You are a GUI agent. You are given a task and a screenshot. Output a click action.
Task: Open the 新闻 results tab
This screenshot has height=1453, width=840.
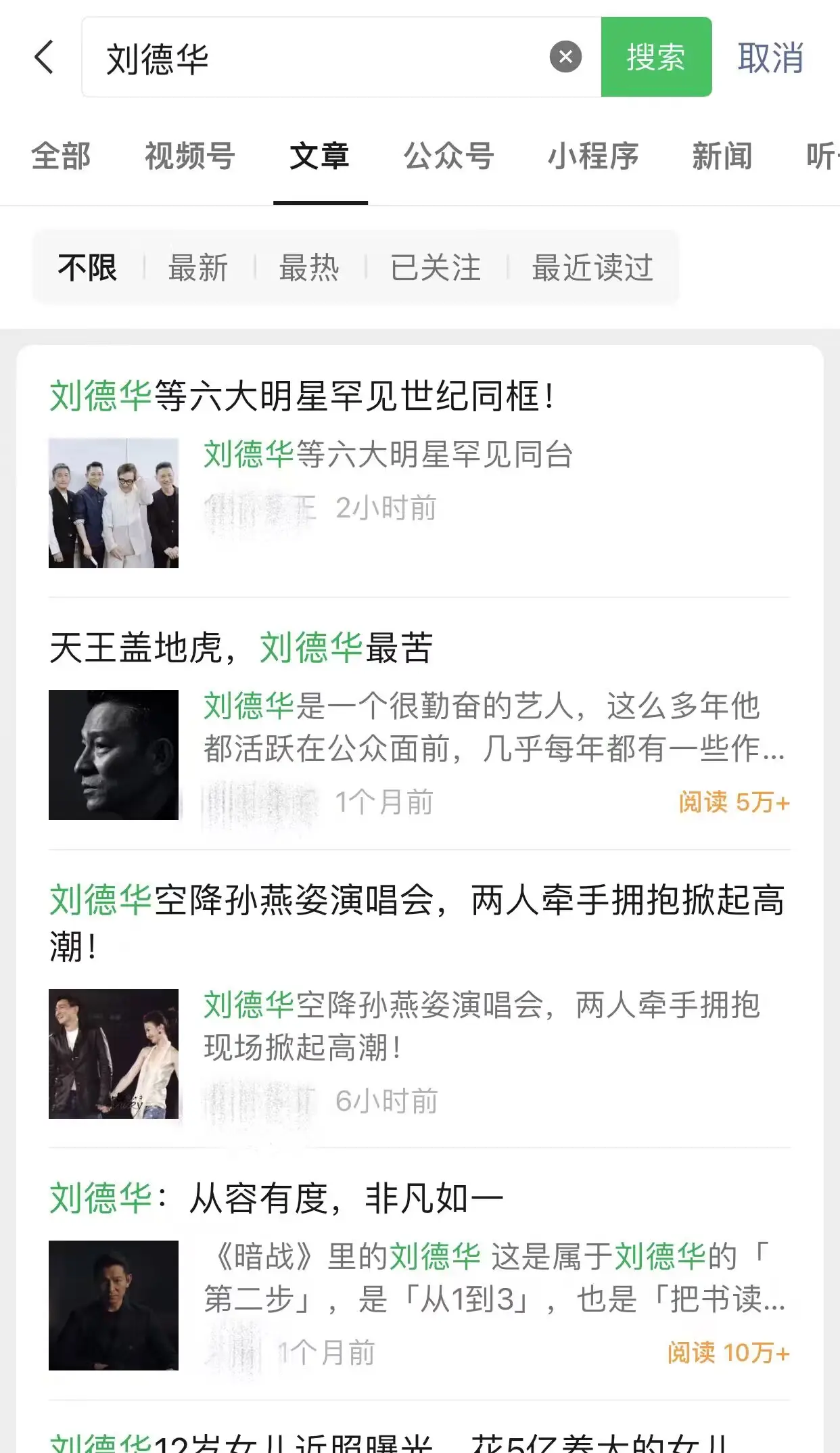[x=721, y=157]
